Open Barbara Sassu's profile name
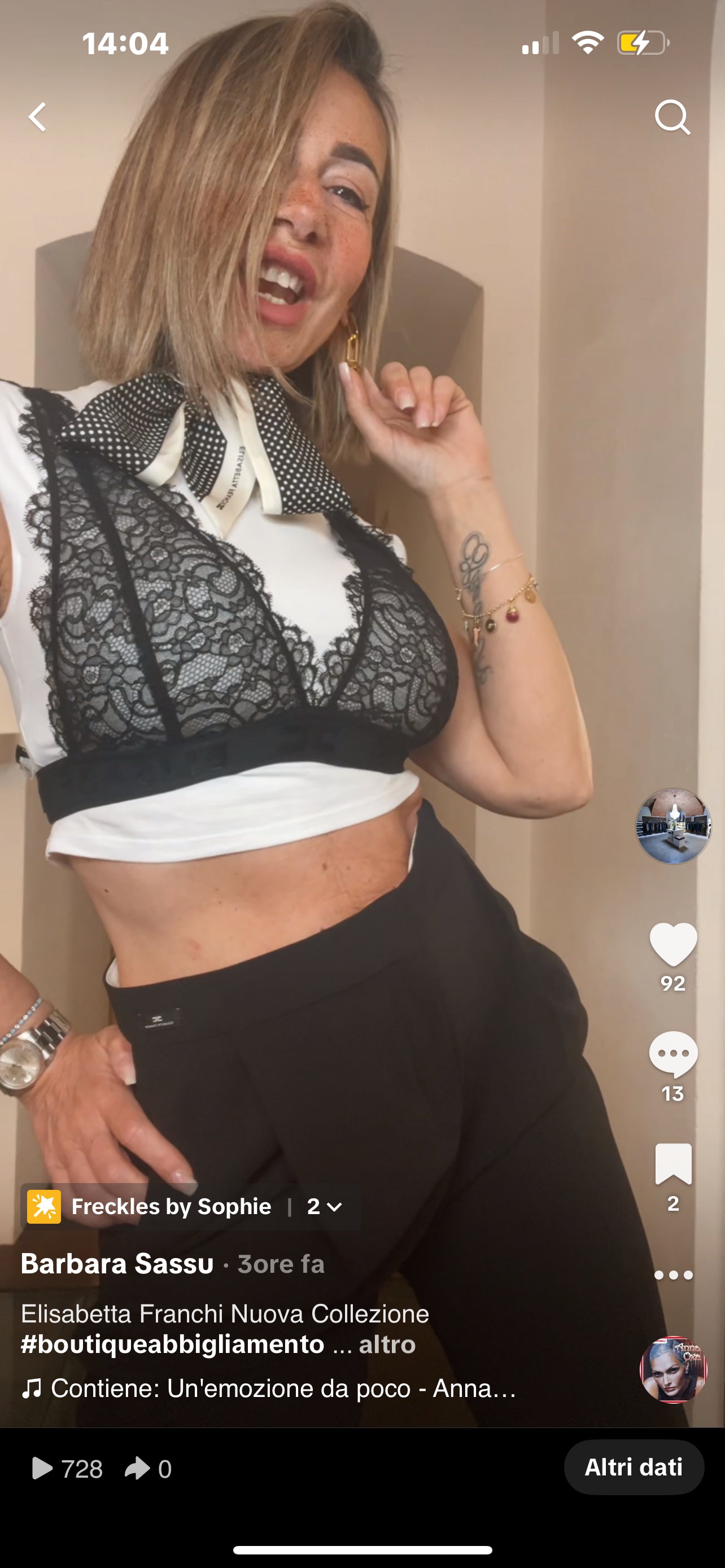The height and width of the screenshot is (1568, 725). (x=117, y=1264)
